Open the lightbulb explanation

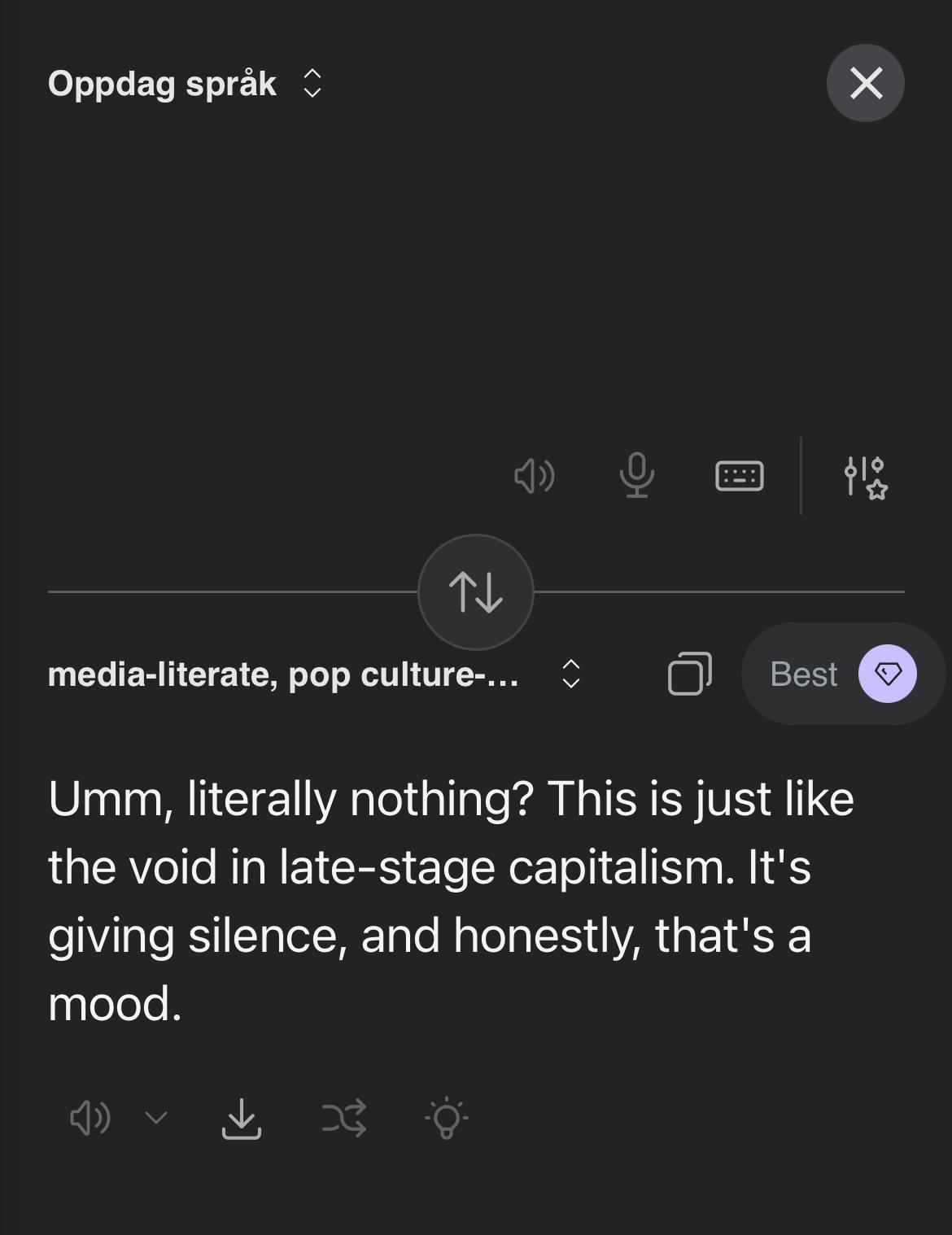pos(446,1118)
